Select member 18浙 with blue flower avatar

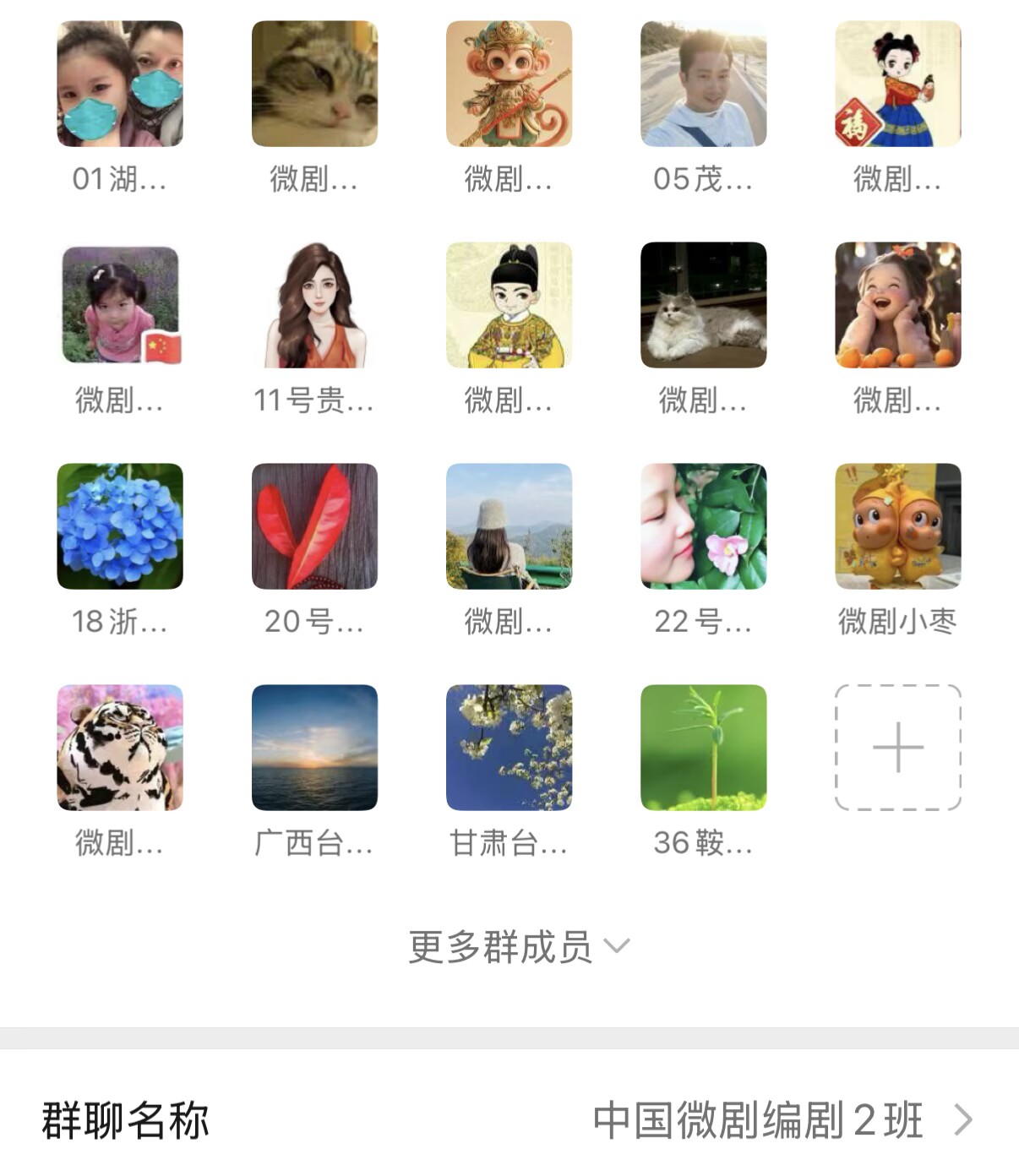coord(120,525)
